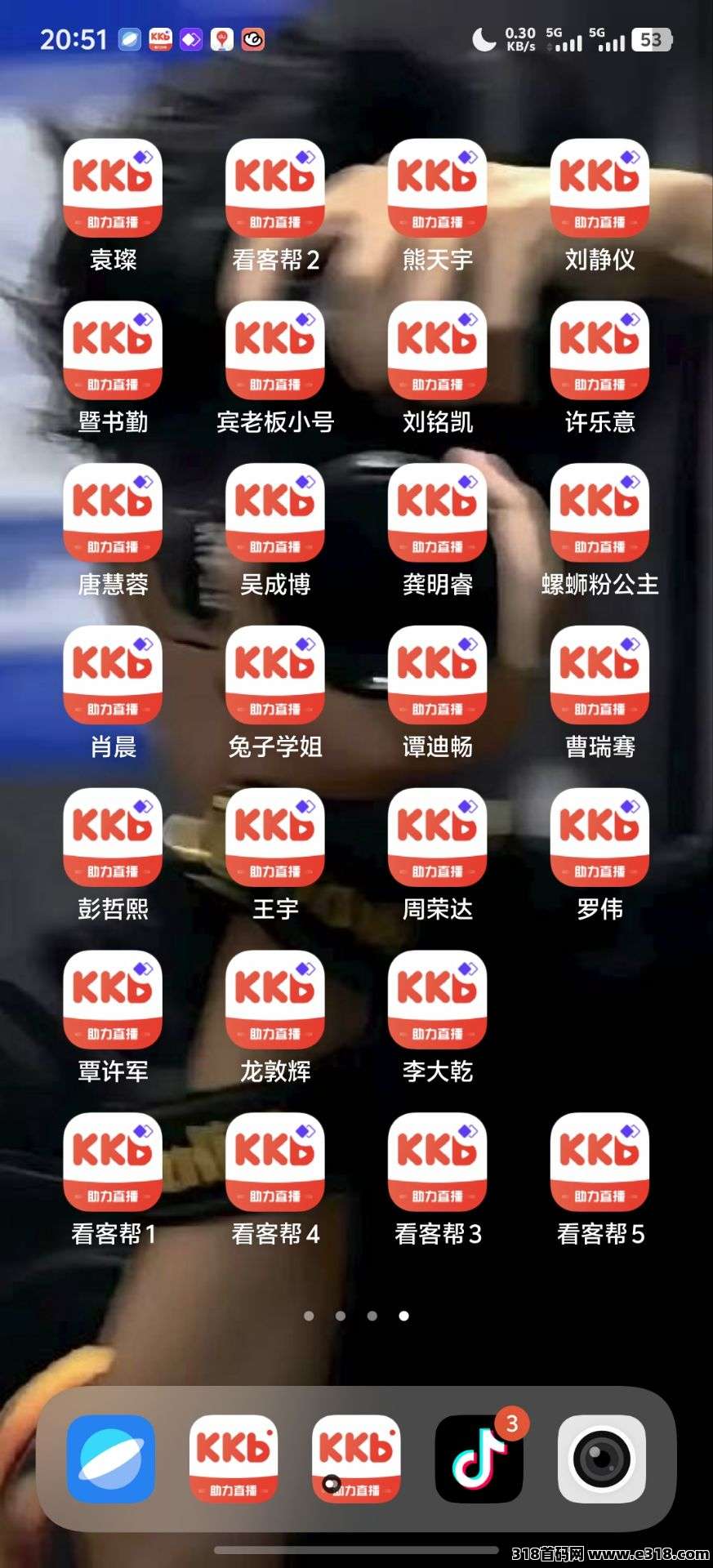Launch the 螺蛳粉公主 app
This screenshot has width=713, height=1568.
pos(599,514)
